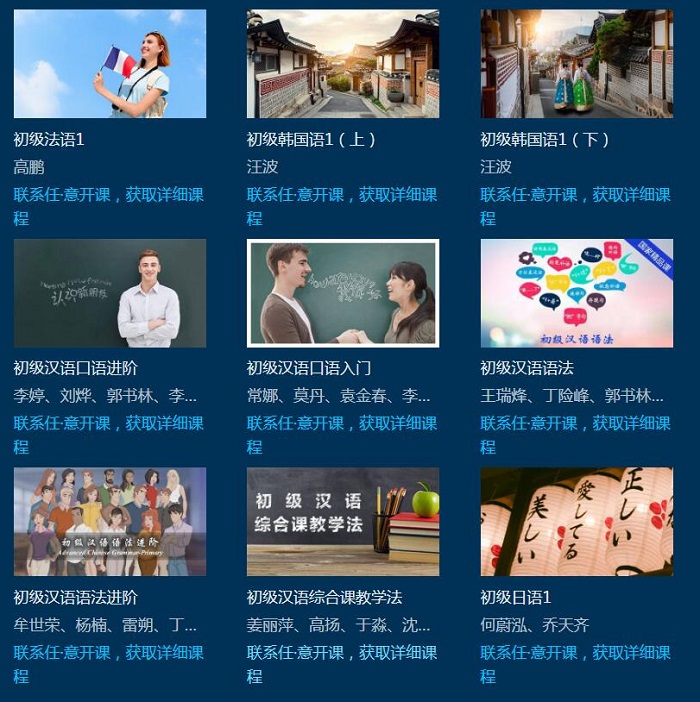This screenshot has height=702, width=700.
Task: Open the 初级汉语口语入门 course thumbnail
Action: click(343, 293)
